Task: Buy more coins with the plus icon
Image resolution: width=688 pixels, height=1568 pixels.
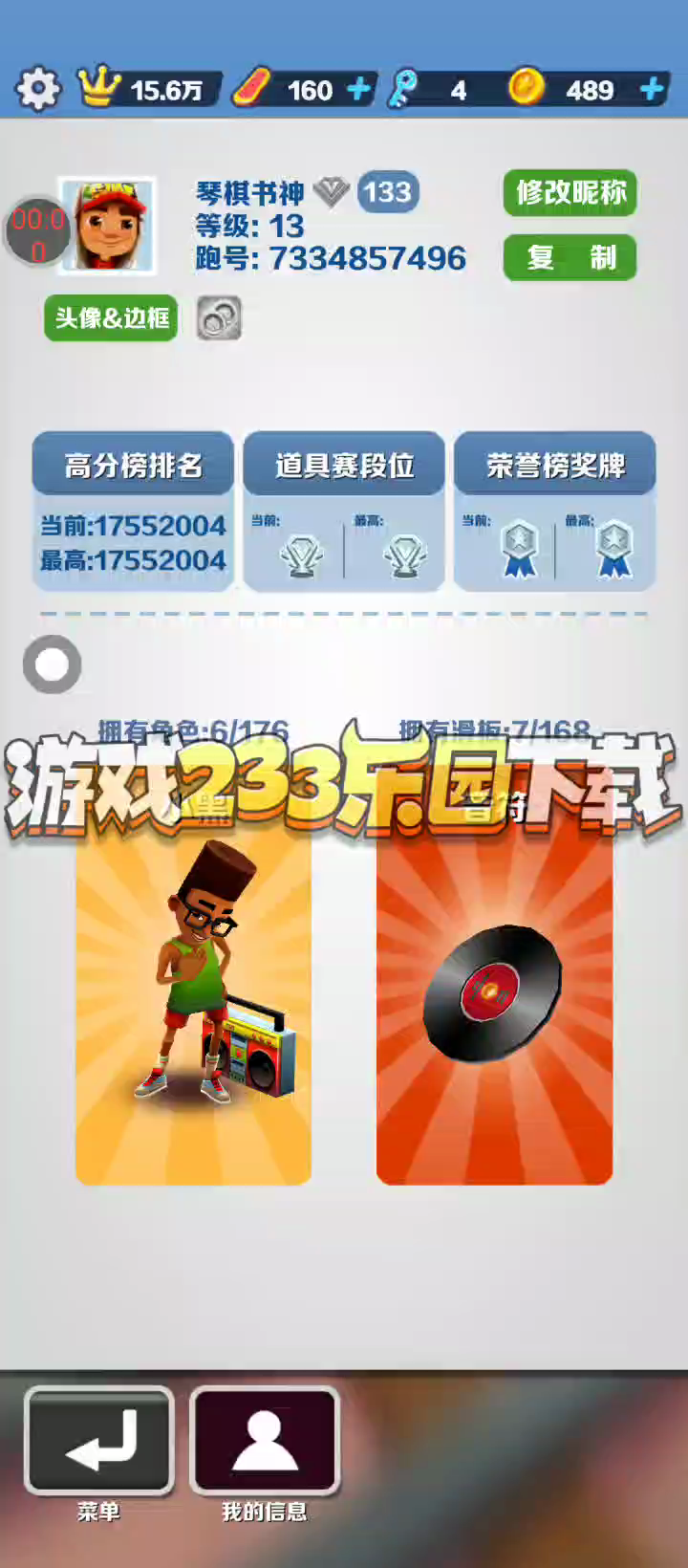Action: [652, 90]
